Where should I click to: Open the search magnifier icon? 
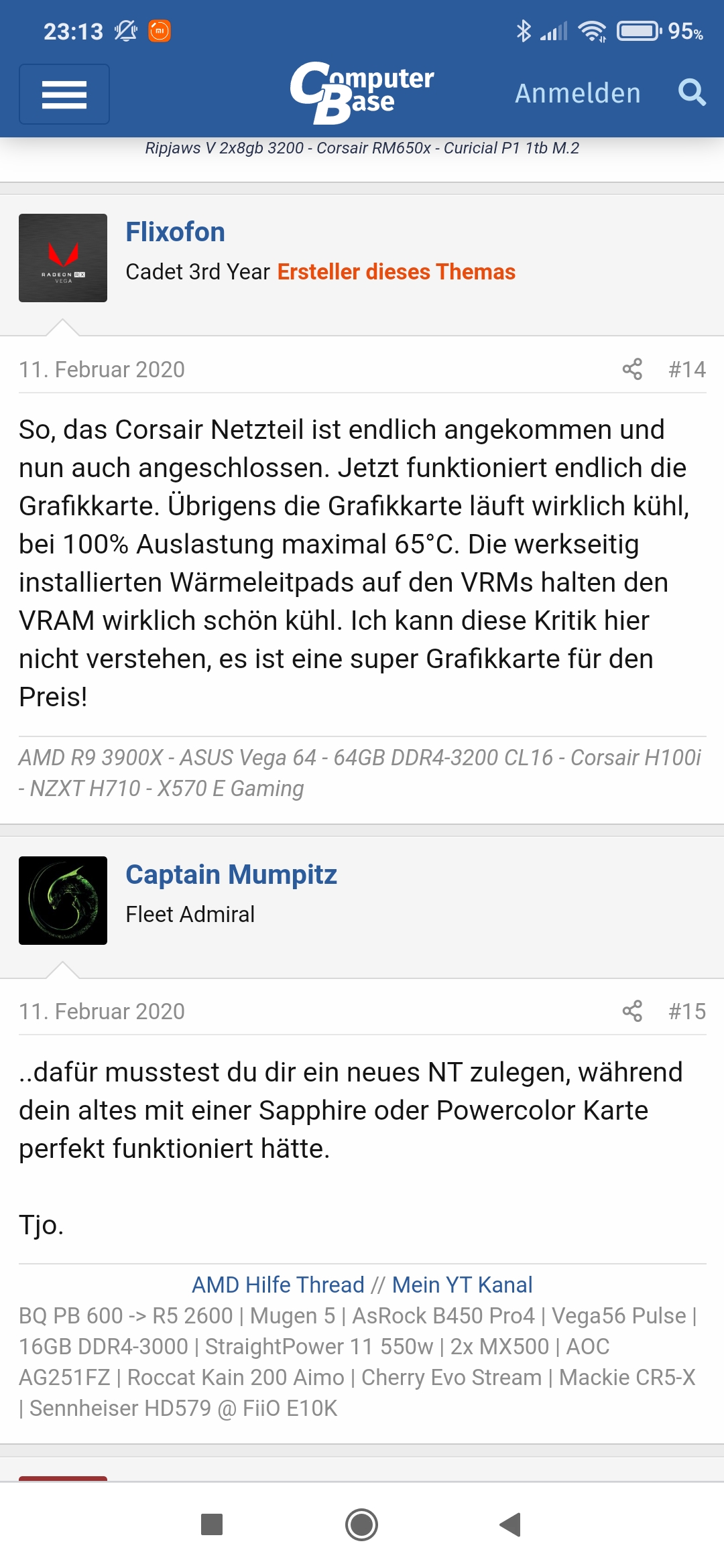tap(691, 92)
